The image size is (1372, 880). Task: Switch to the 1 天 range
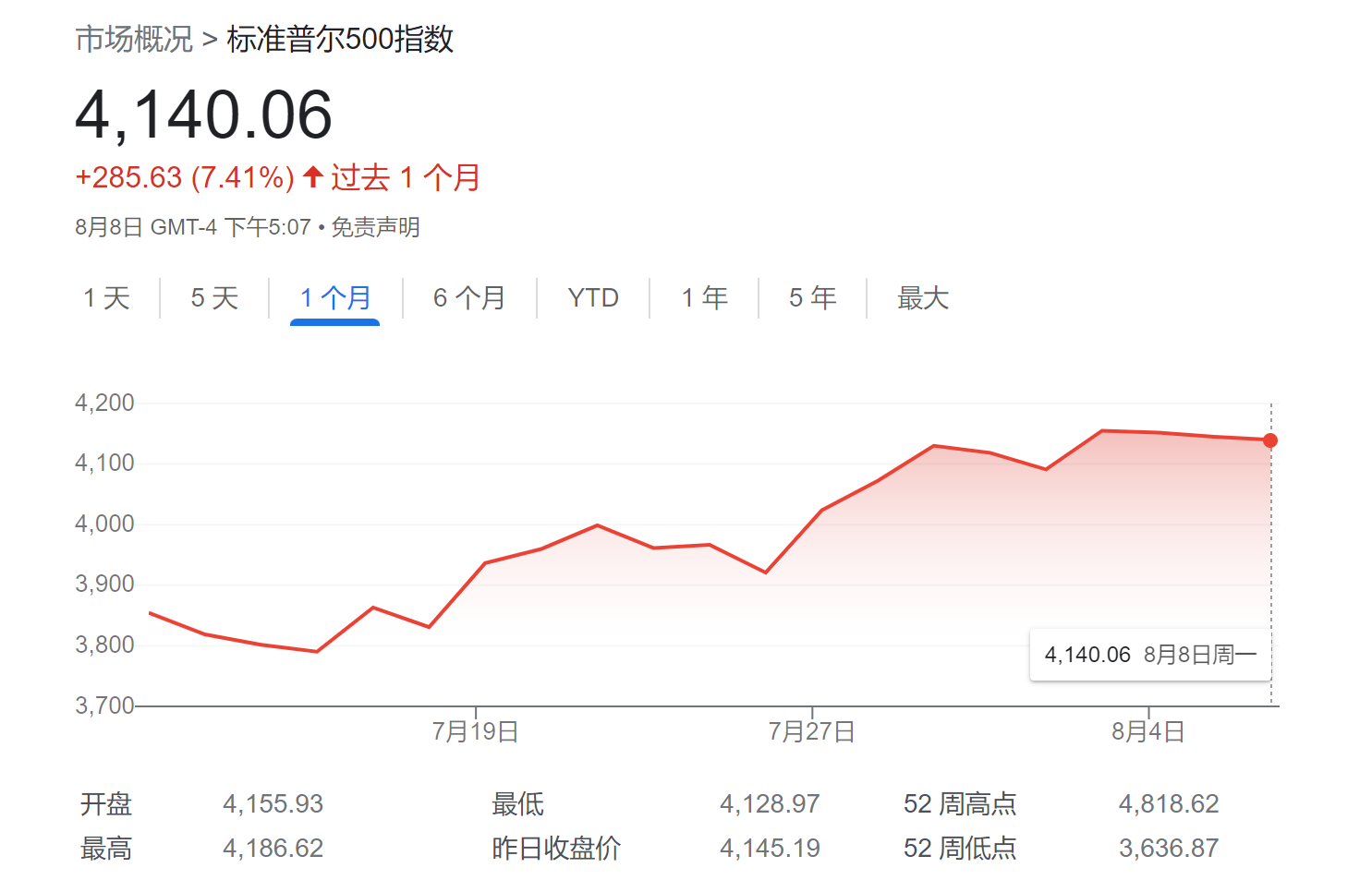[x=106, y=298]
